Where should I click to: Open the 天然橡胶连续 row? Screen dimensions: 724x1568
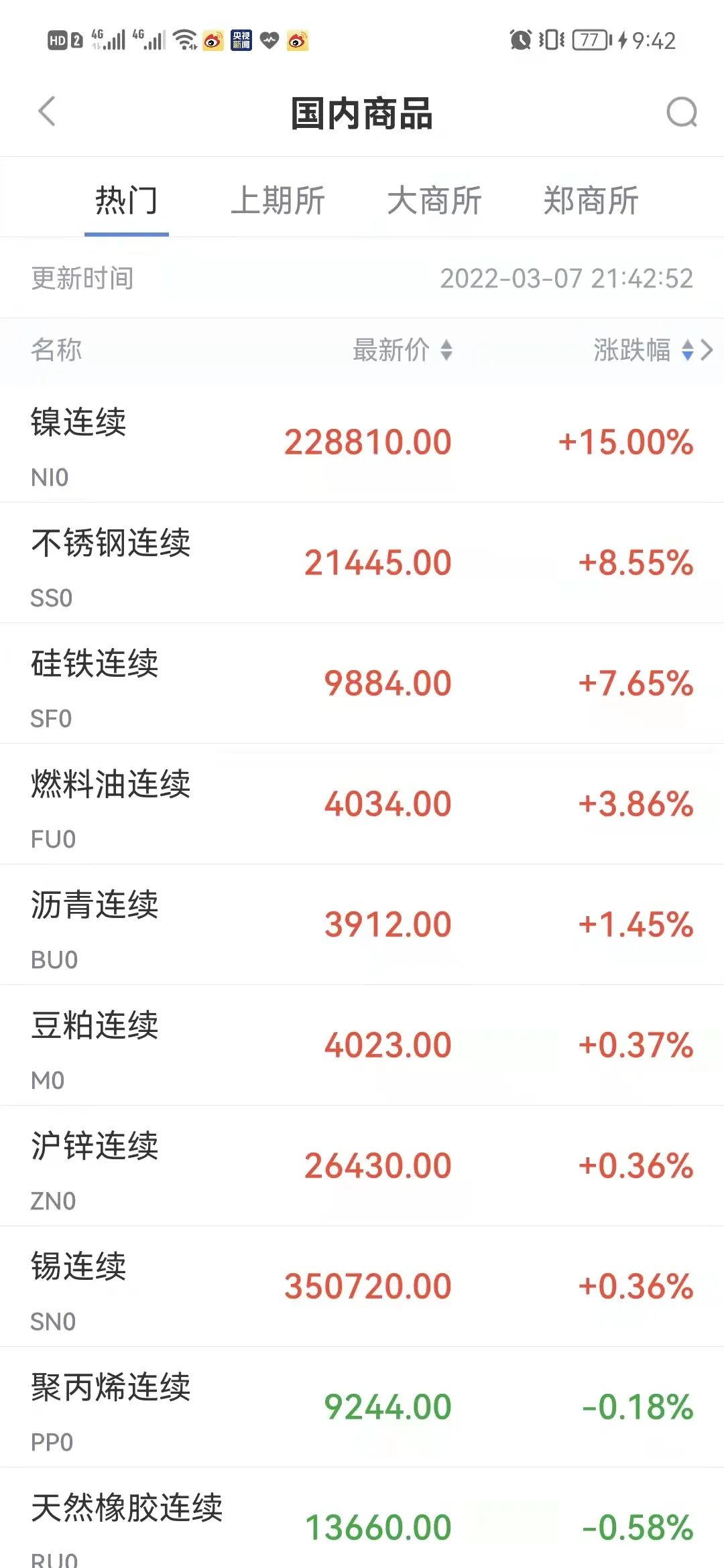point(362,1518)
